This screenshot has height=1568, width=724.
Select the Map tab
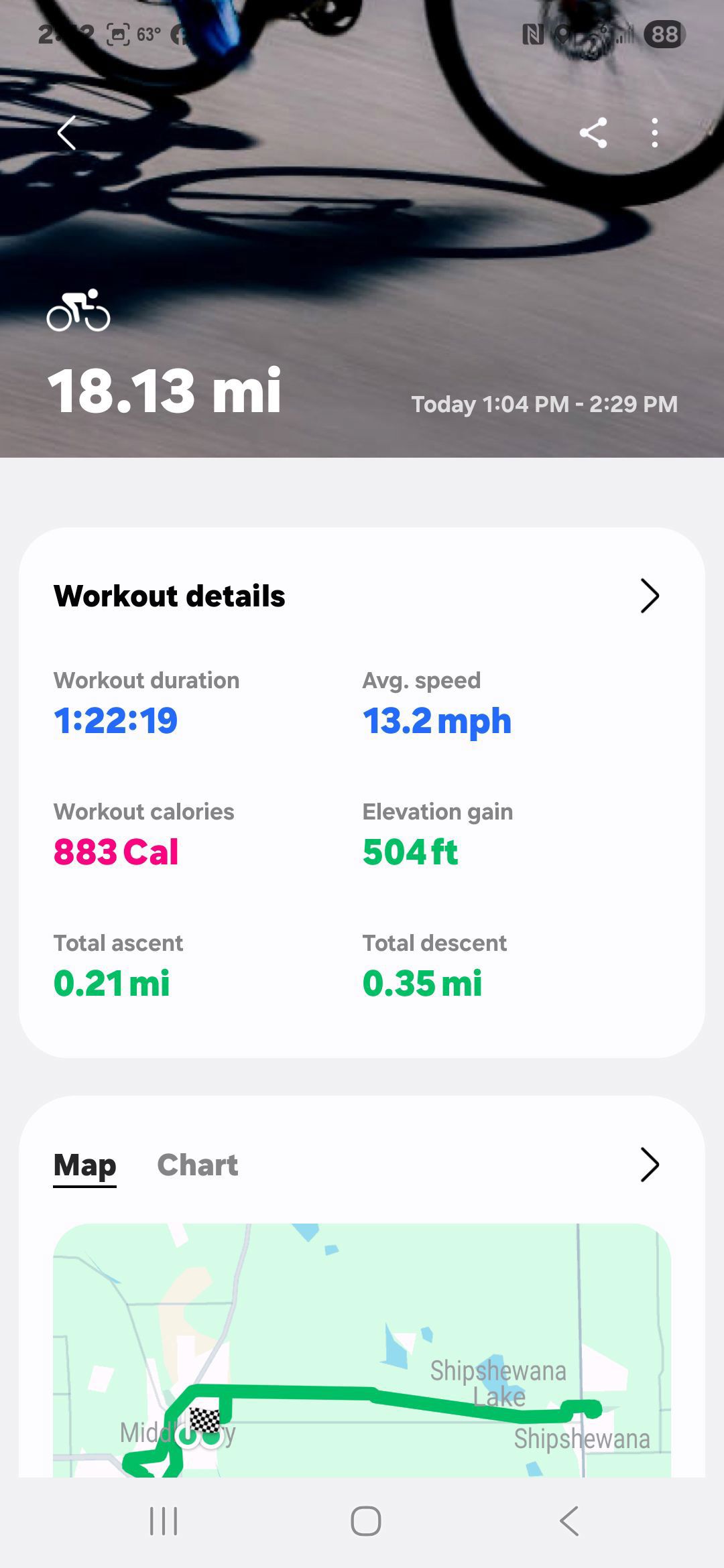(85, 1166)
